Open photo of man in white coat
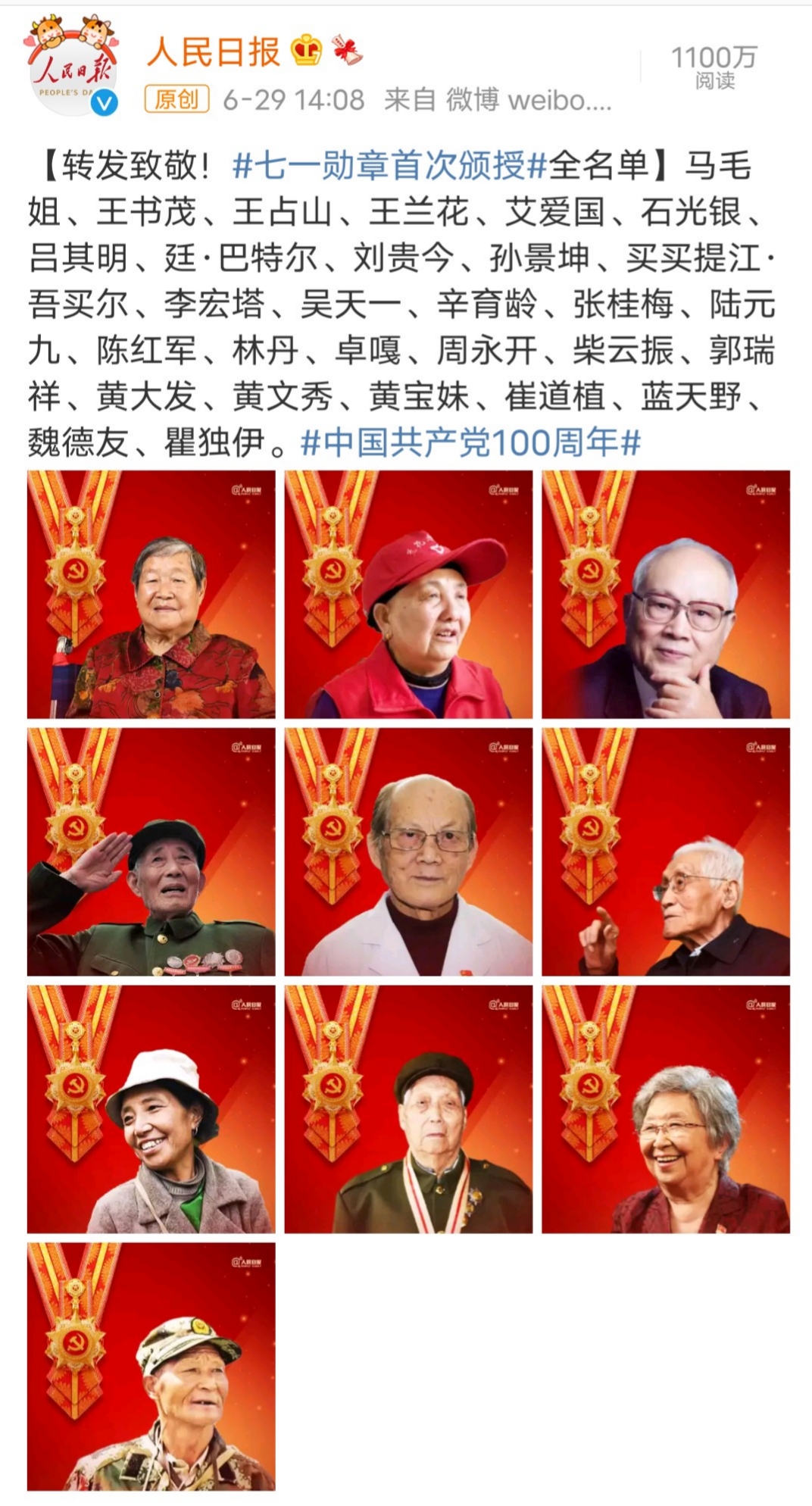 [x=408, y=851]
